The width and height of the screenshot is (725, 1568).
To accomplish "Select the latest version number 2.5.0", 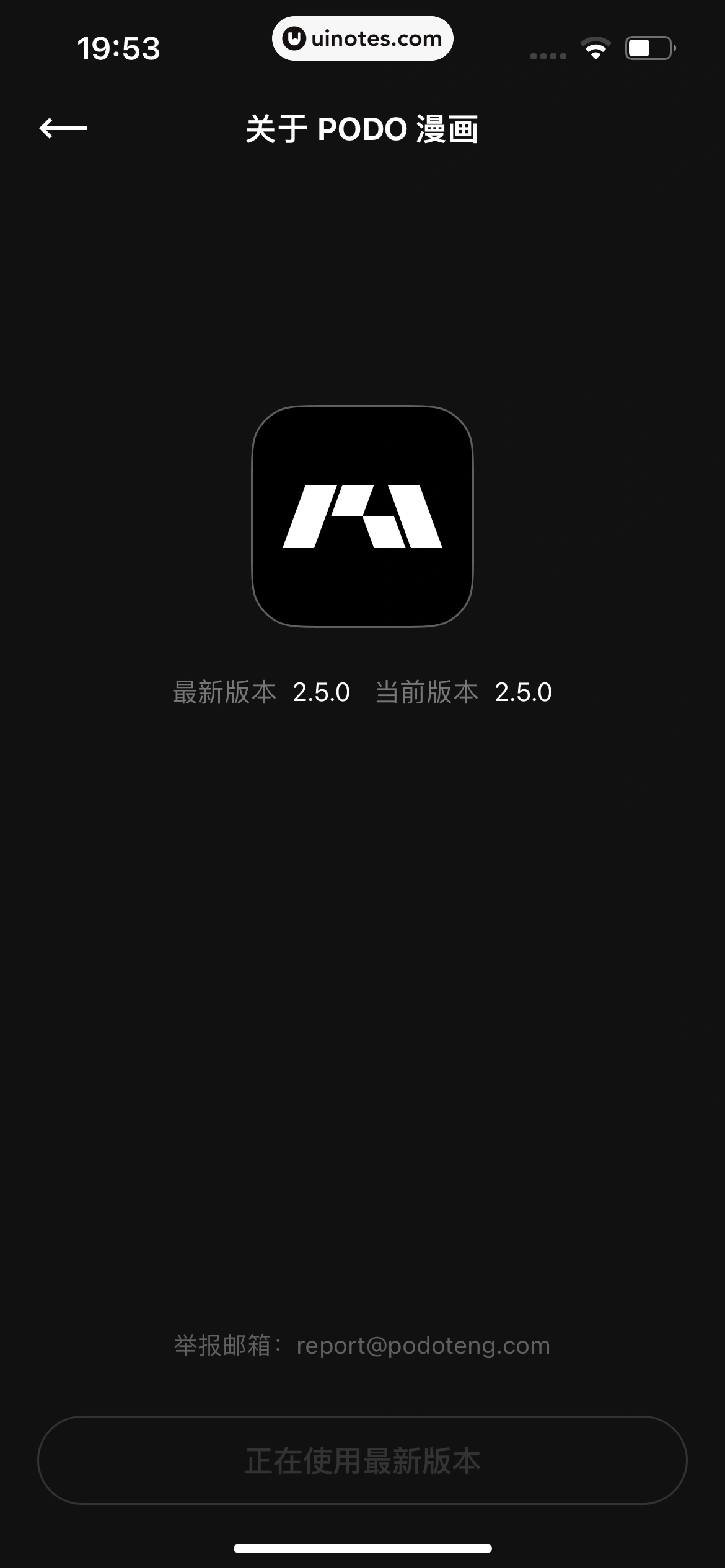I will coord(322,693).
